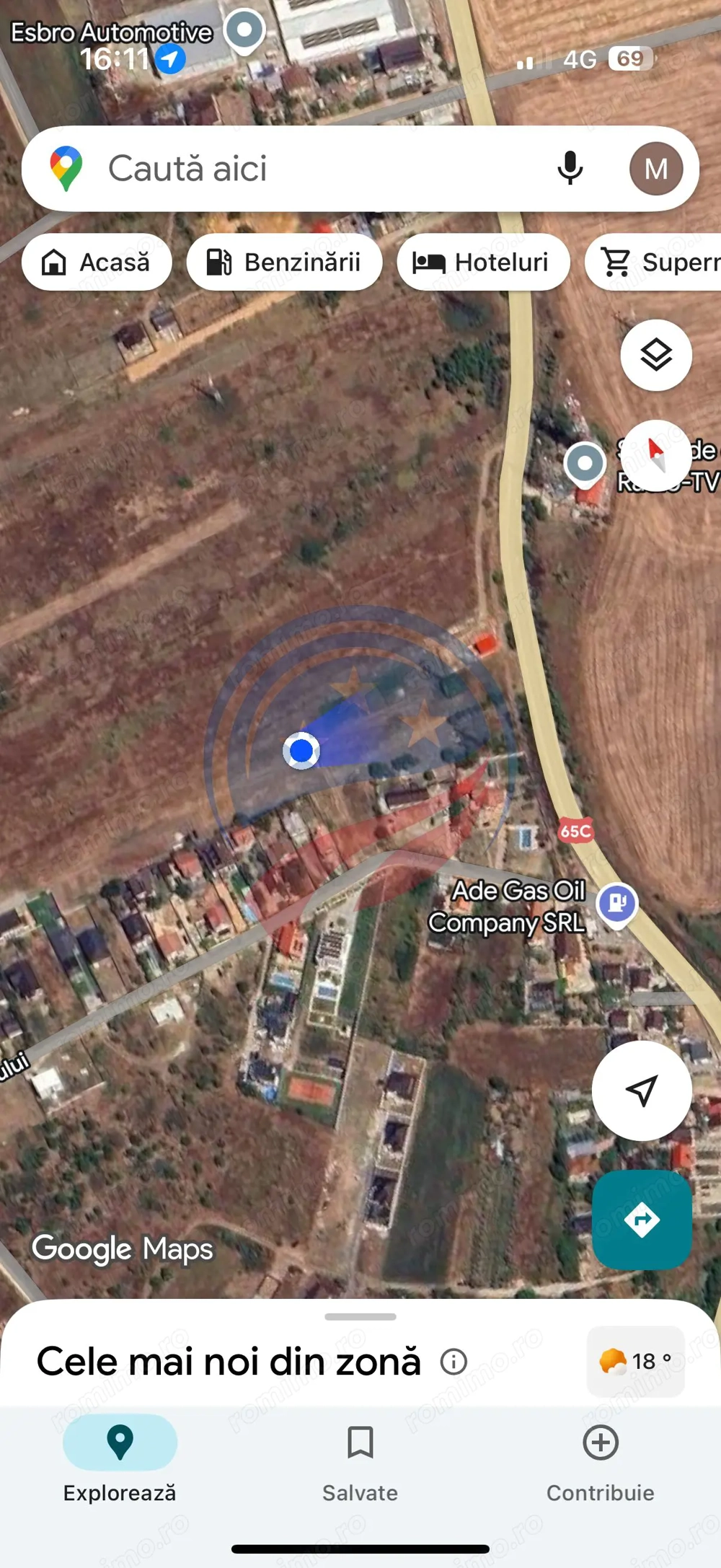
Task: Open the account profile avatar 'M'
Action: [655, 169]
